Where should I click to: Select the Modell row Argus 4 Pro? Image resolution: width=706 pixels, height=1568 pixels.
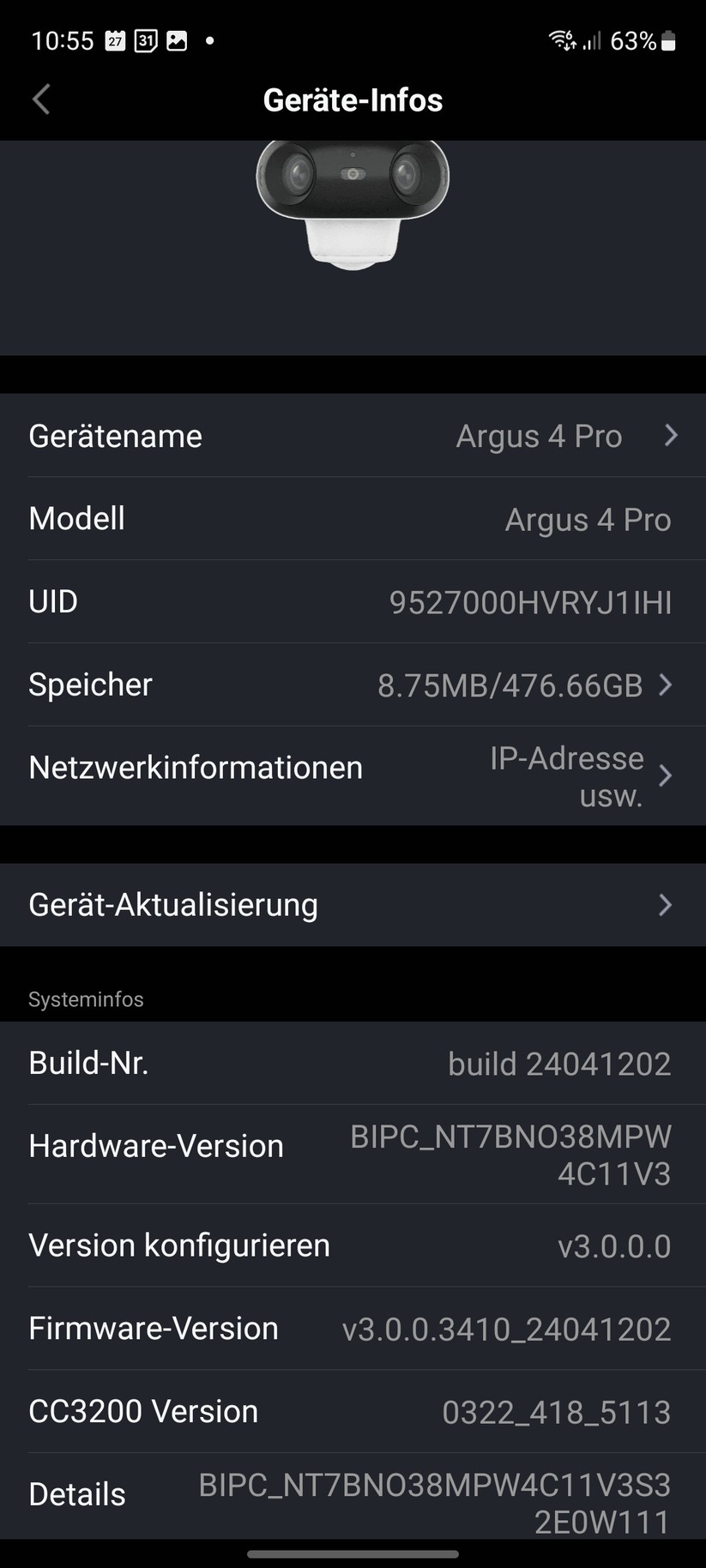point(353,518)
